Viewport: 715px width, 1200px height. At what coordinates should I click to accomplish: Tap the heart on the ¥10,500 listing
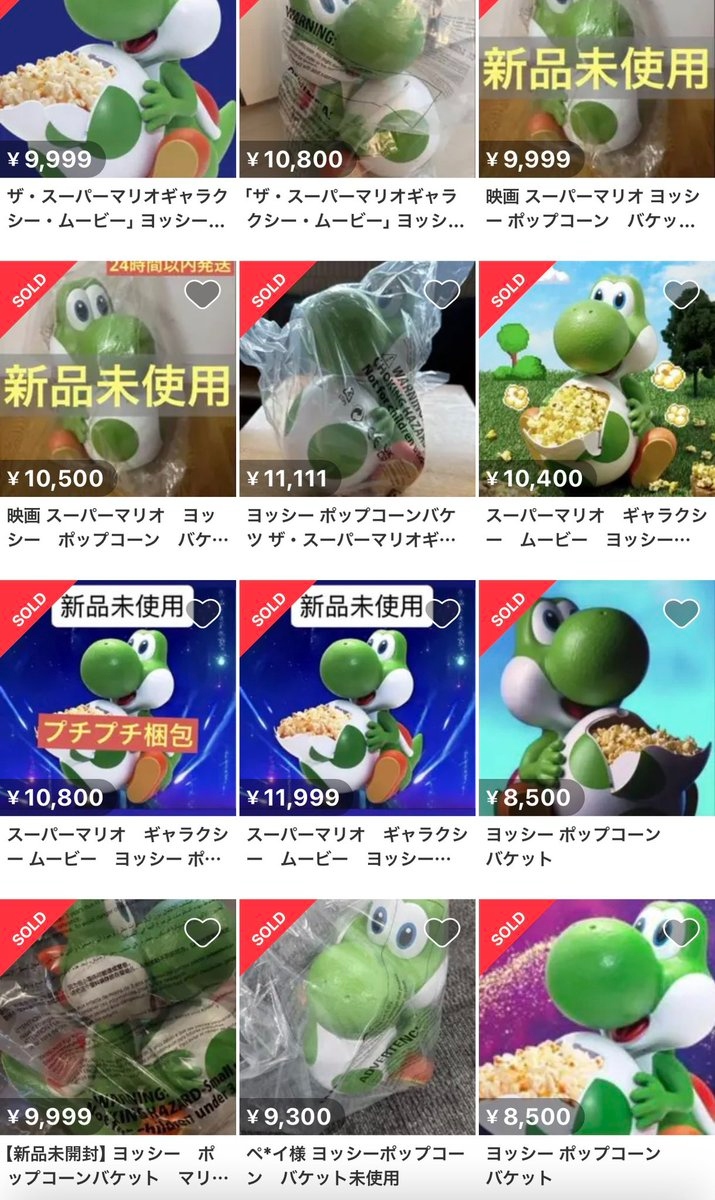point(203,294)
